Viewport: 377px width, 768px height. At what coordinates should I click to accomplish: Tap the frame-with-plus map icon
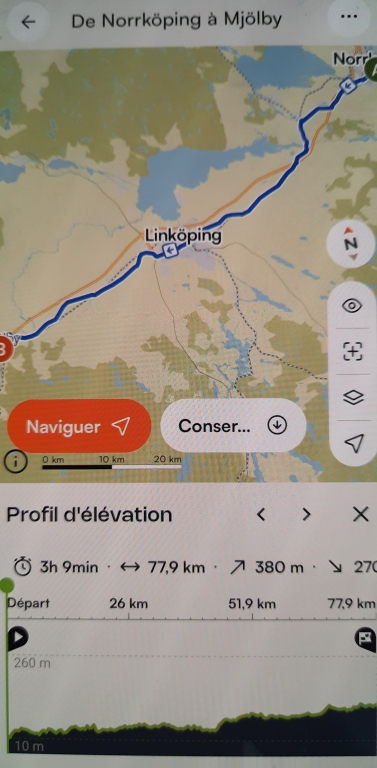click(x=353, y=352)
